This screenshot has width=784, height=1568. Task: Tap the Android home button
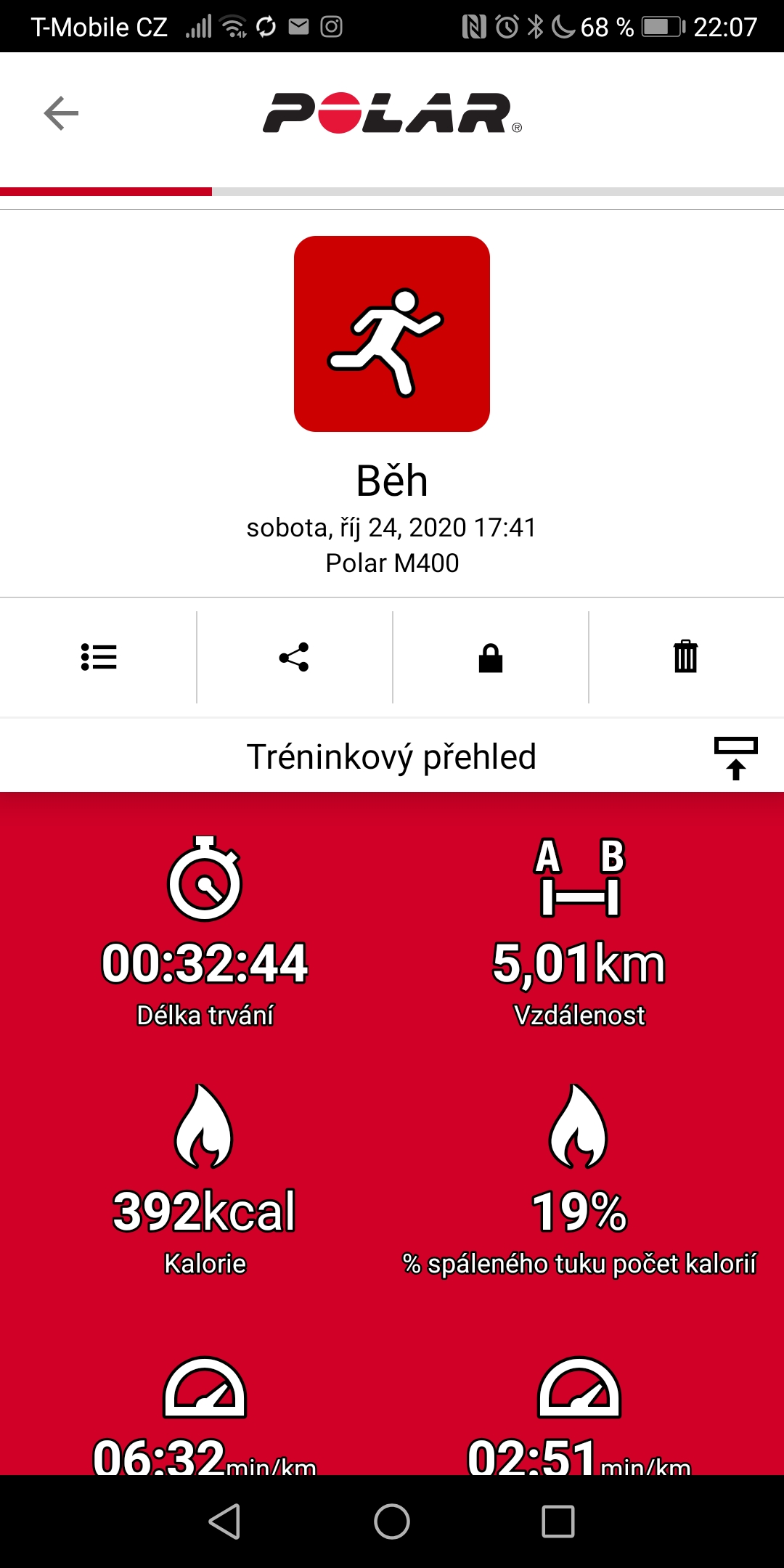tap(392, 1521)
